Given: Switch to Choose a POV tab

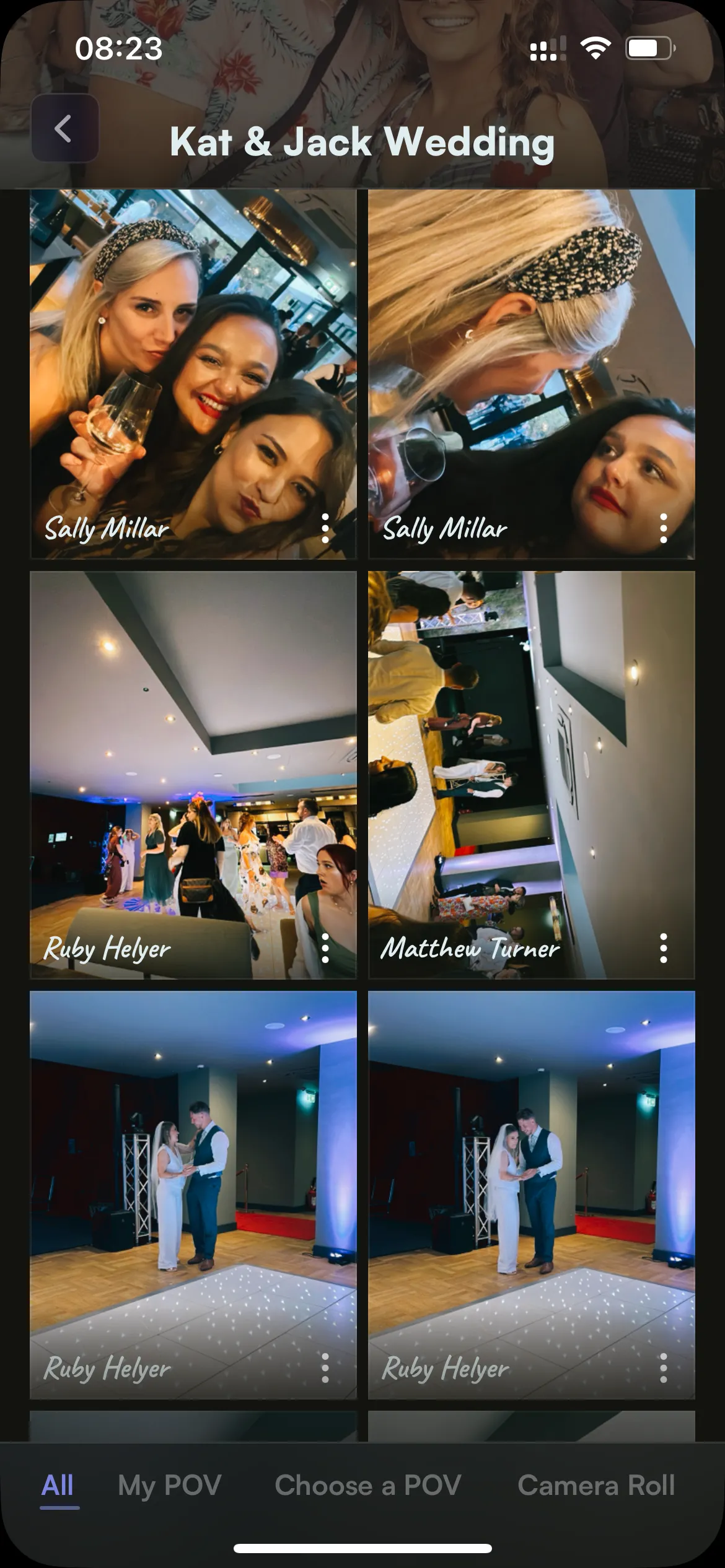Looking at the screenshot, I should point(367,1486).
